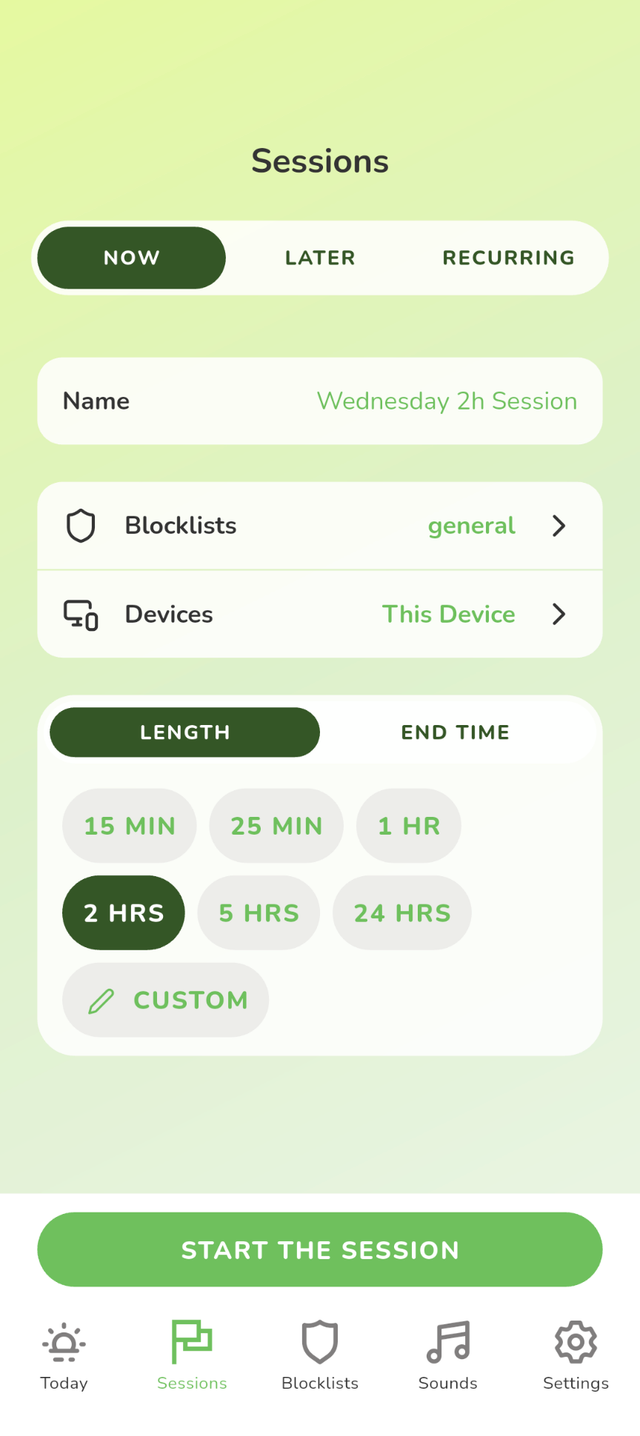Open the Custom duration option
The width and height of the screenshot is (640, 1436).
coord(166,1000)
